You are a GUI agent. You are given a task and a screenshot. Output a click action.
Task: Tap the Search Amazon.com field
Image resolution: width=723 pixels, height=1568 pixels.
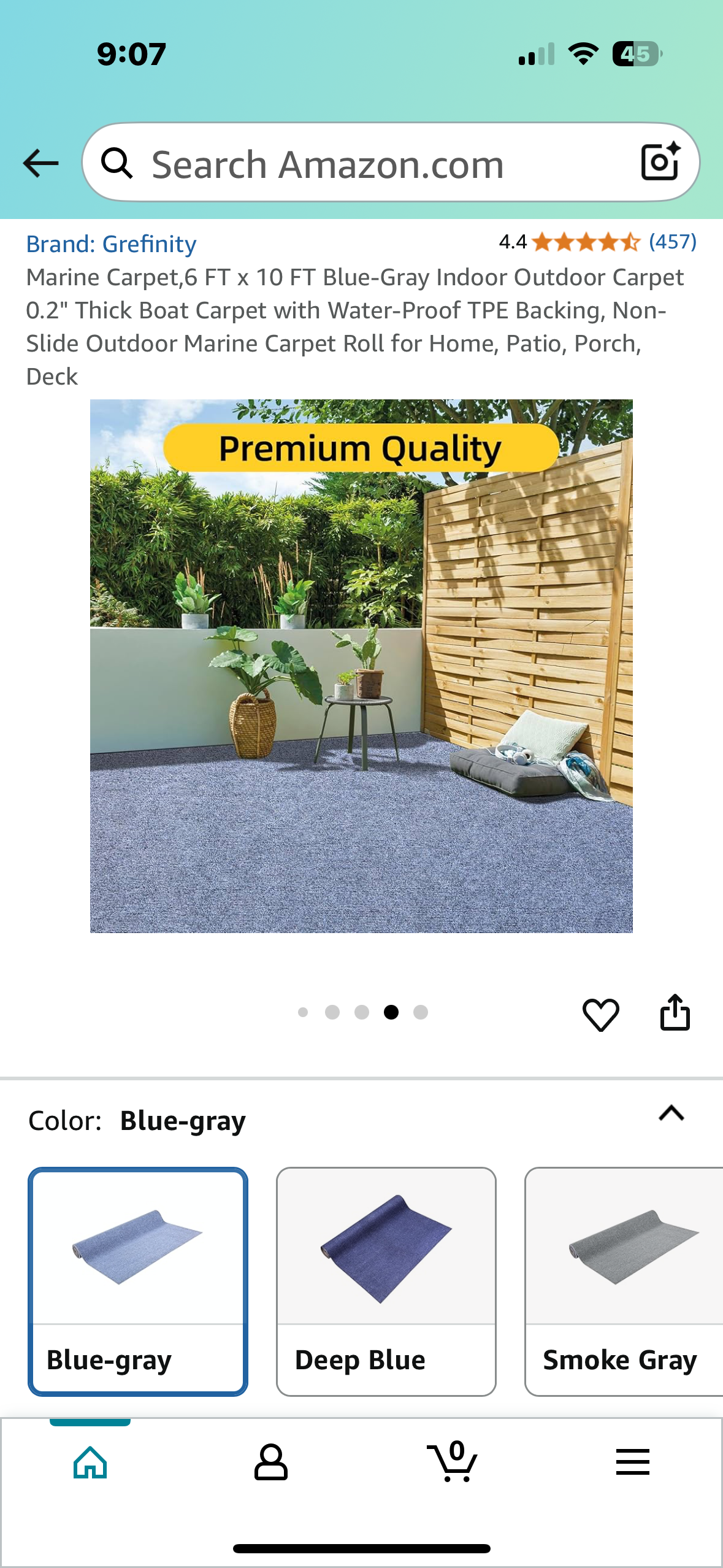point(368,164)
